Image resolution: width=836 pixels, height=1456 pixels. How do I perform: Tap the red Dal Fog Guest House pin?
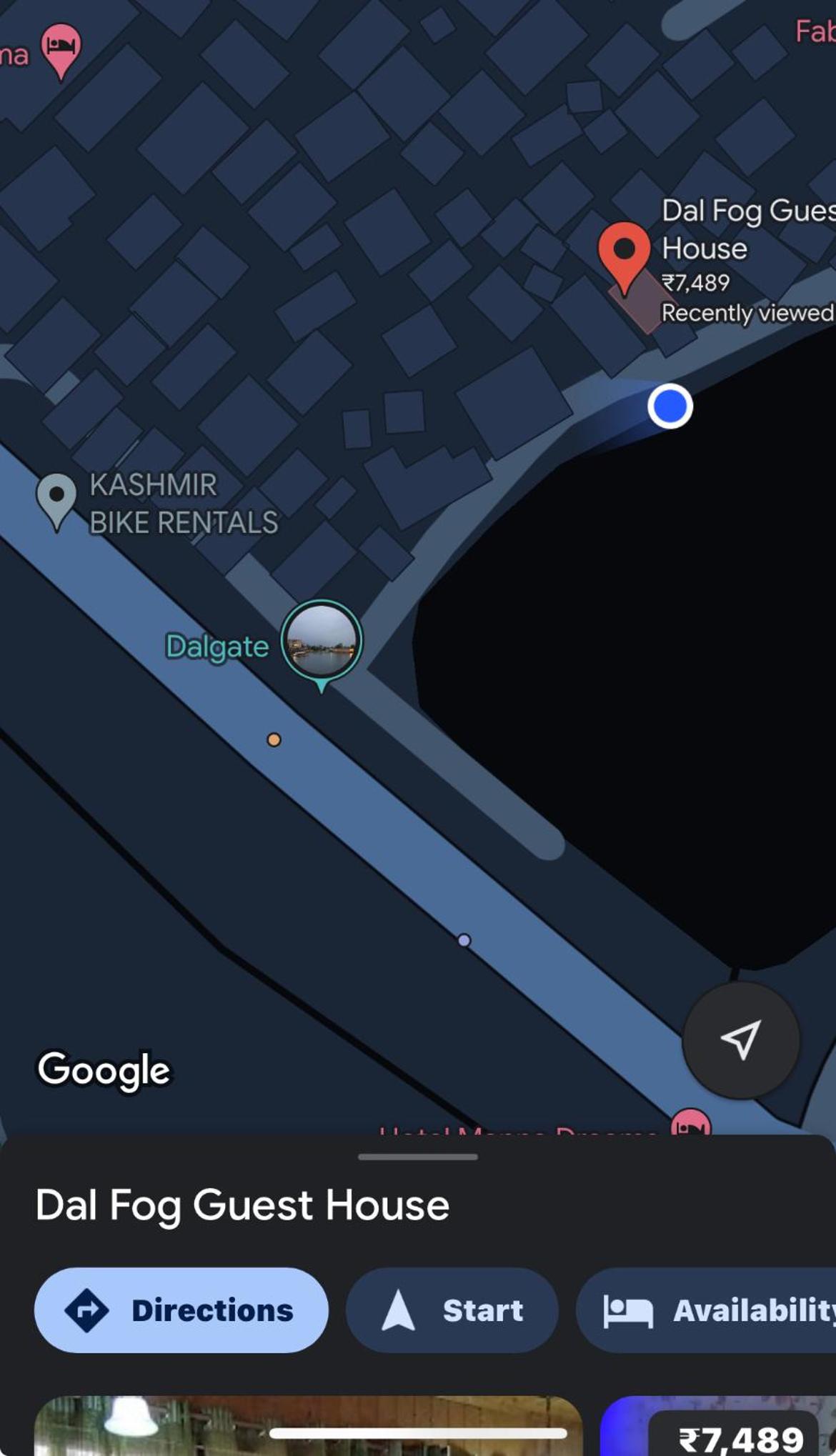pos(624,257)
